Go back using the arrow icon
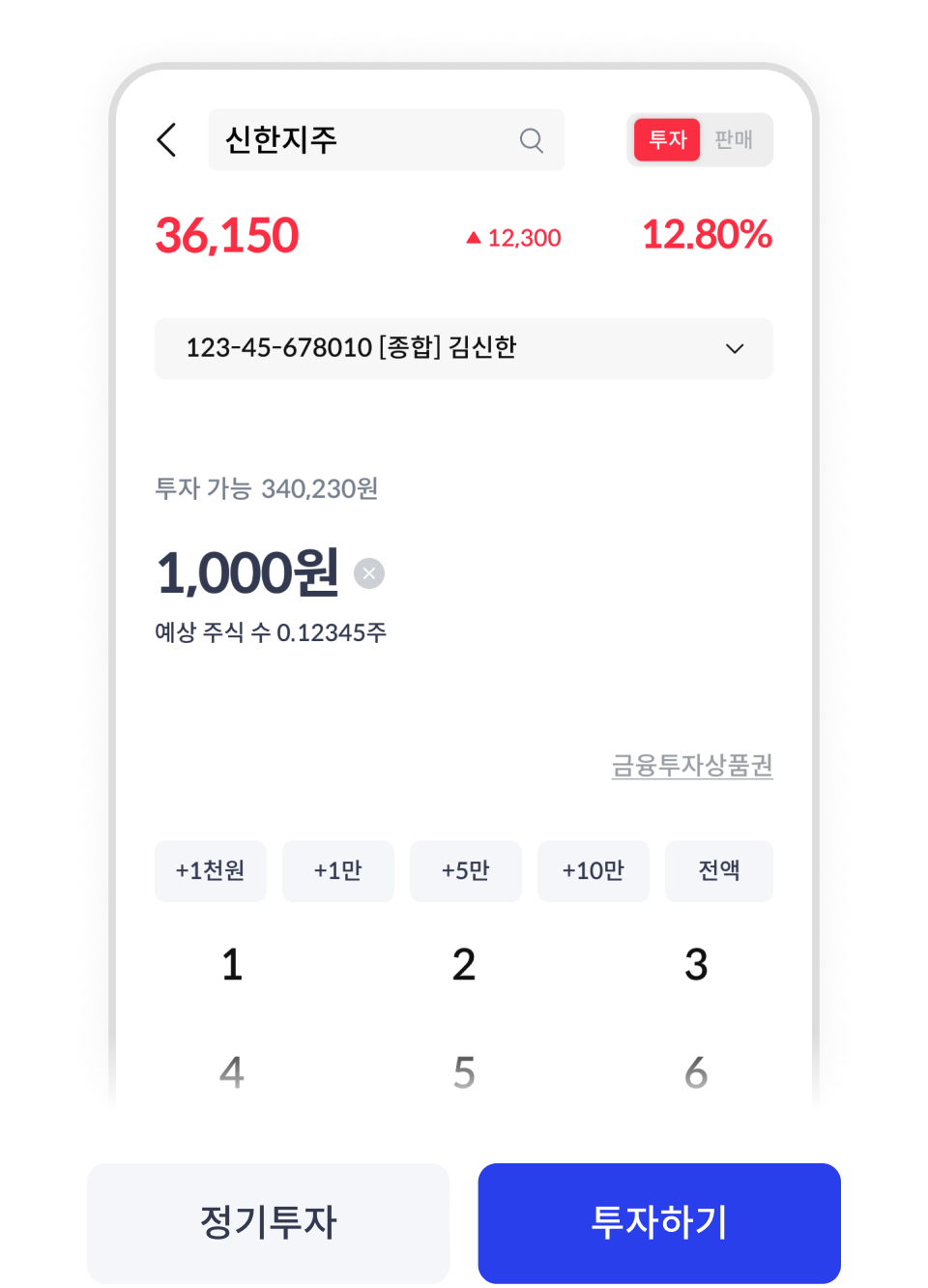928x1288 pixels. click(166, 140)
